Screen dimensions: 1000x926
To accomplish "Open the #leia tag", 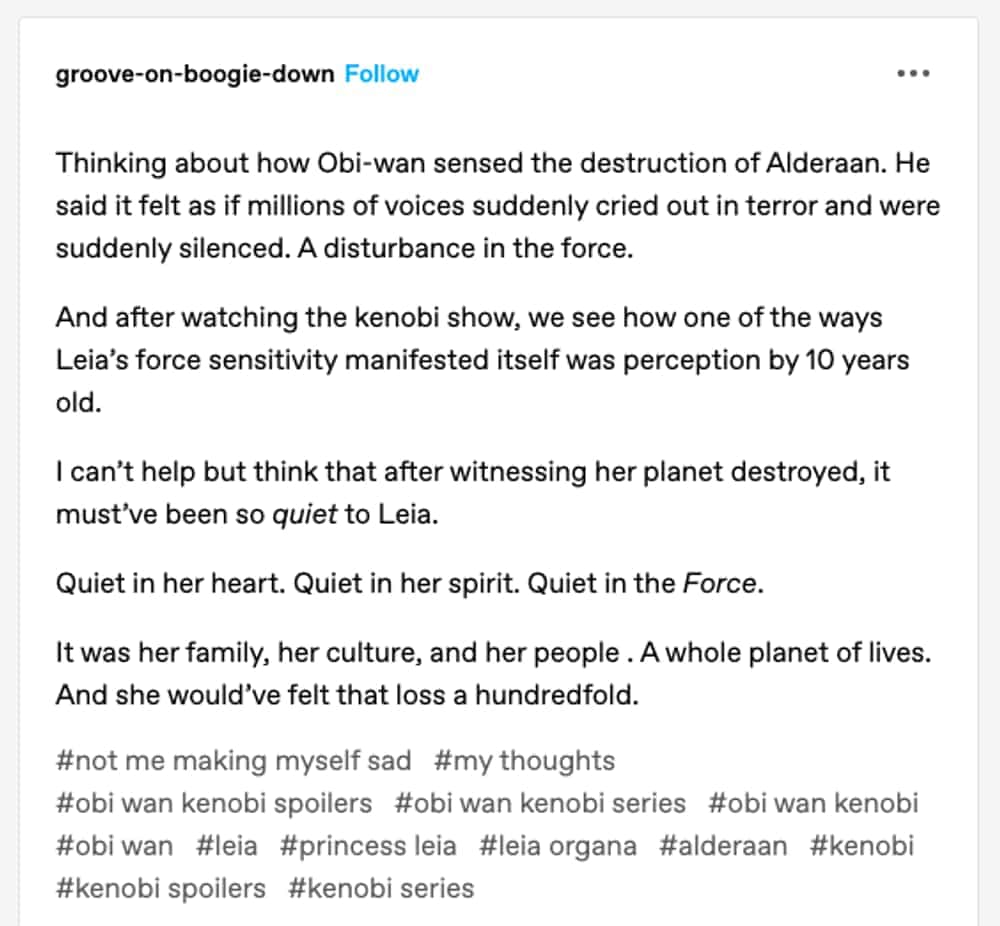I will pyautogui.click(x=227, y=846).
